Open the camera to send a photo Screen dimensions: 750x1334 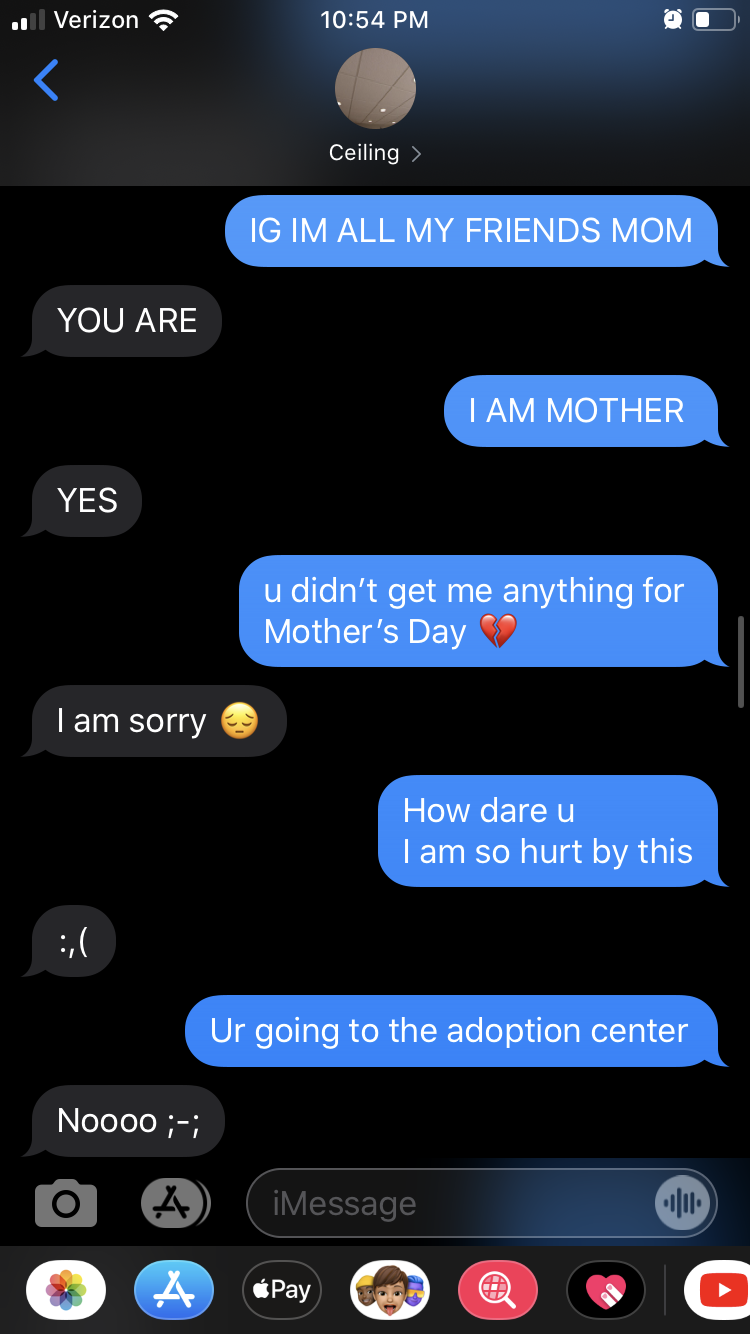[x=66, y=1203]
